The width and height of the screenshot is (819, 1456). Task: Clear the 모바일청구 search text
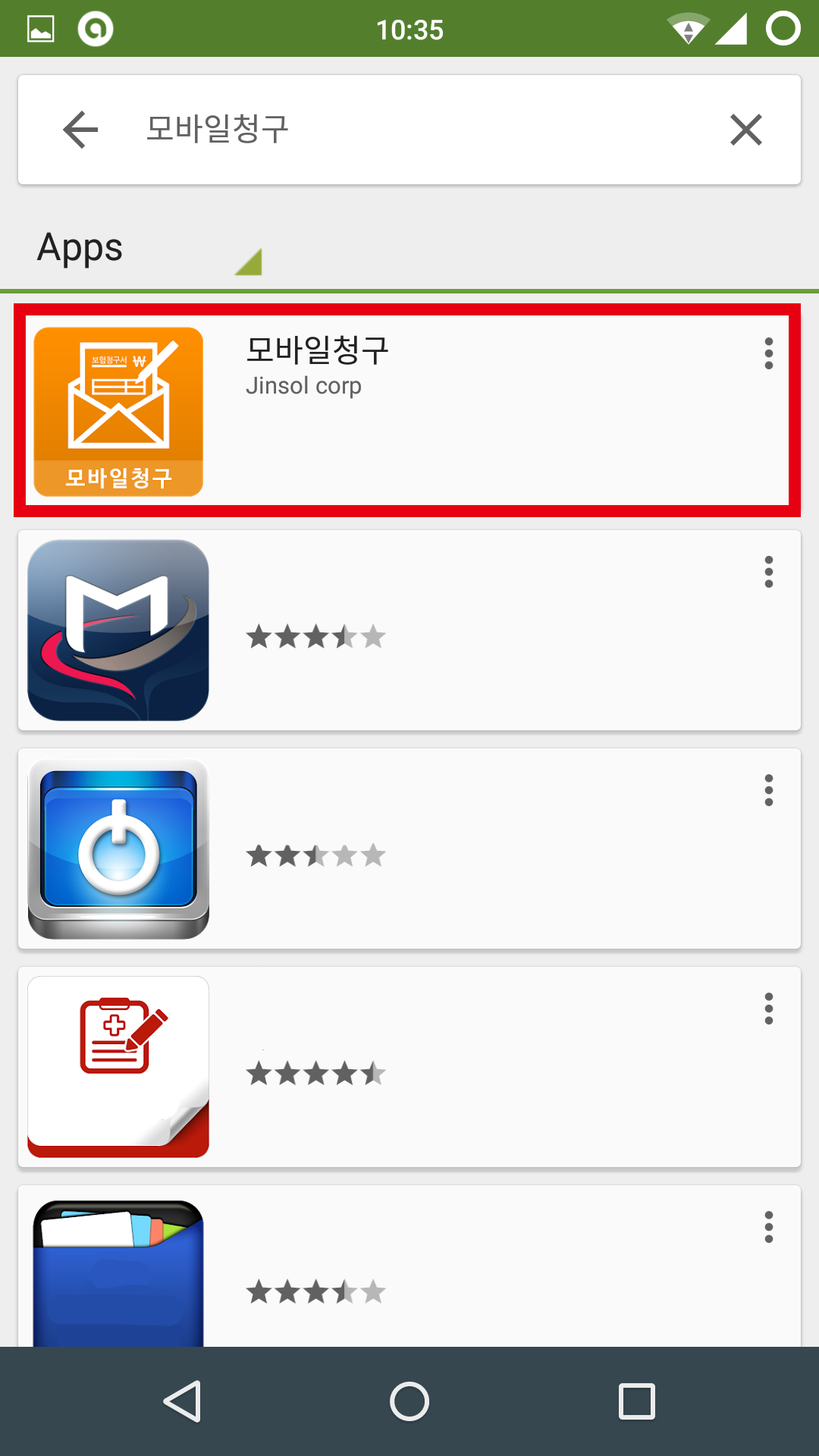tap(746, 130)
